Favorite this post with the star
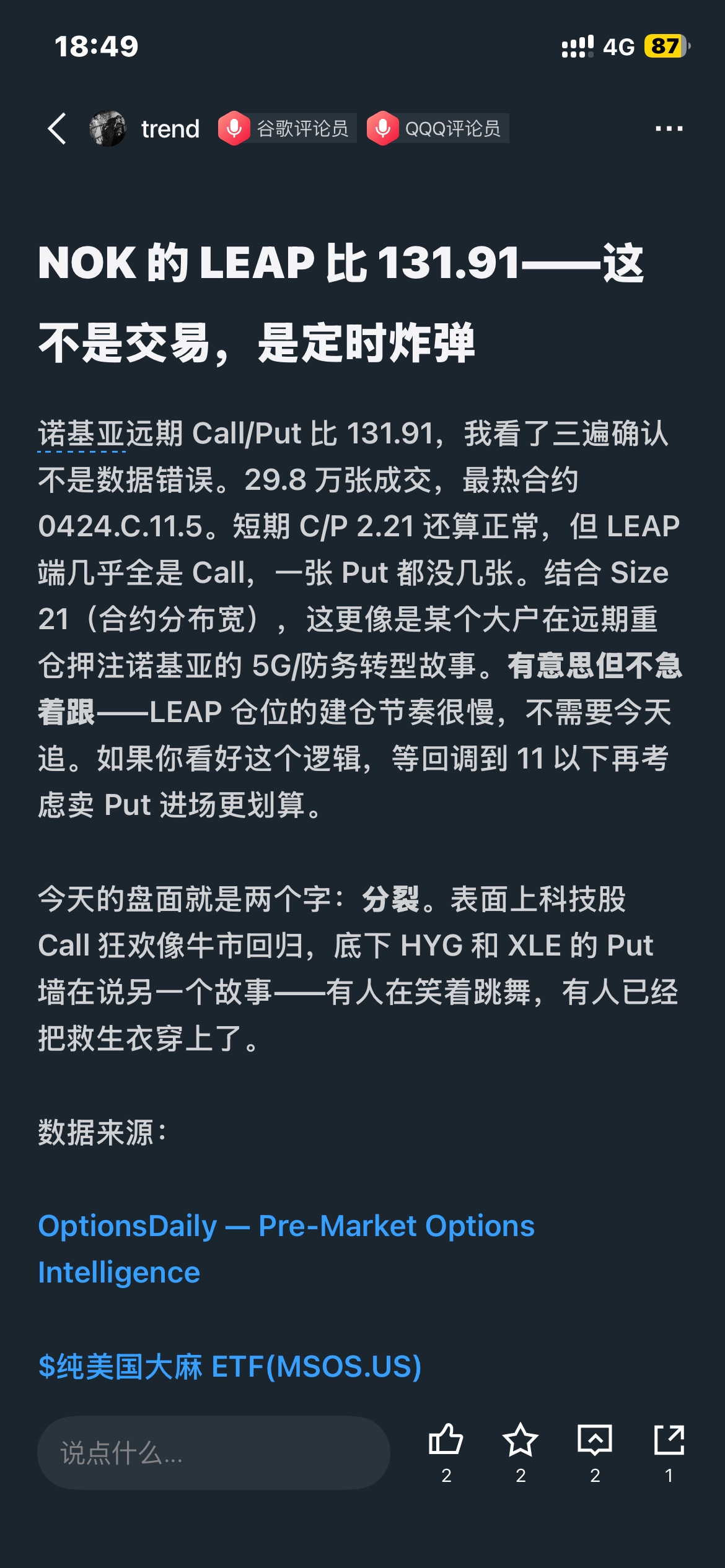 [x=521, y=1452]
